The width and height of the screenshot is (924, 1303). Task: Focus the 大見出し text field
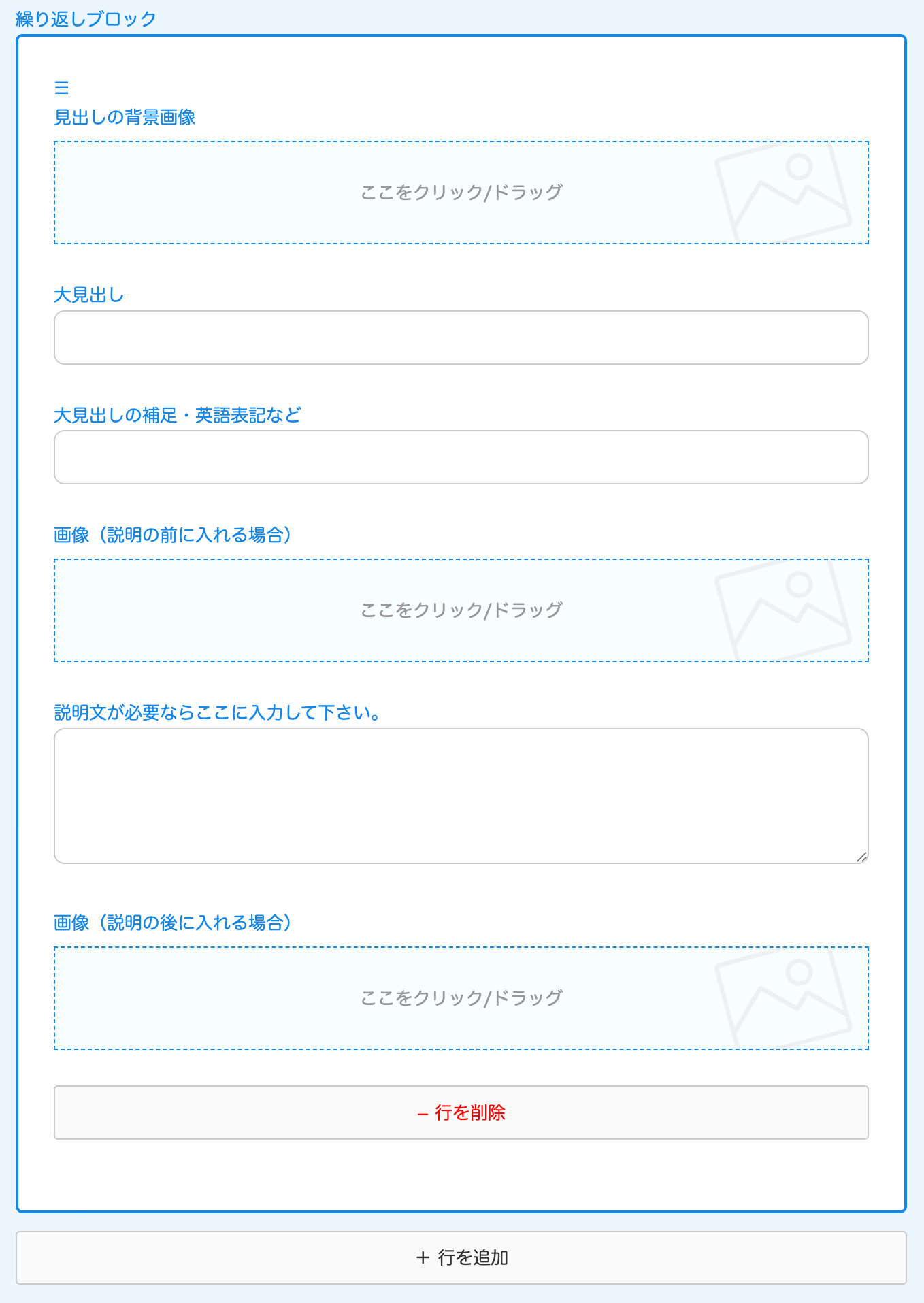[x=461, y=337]
